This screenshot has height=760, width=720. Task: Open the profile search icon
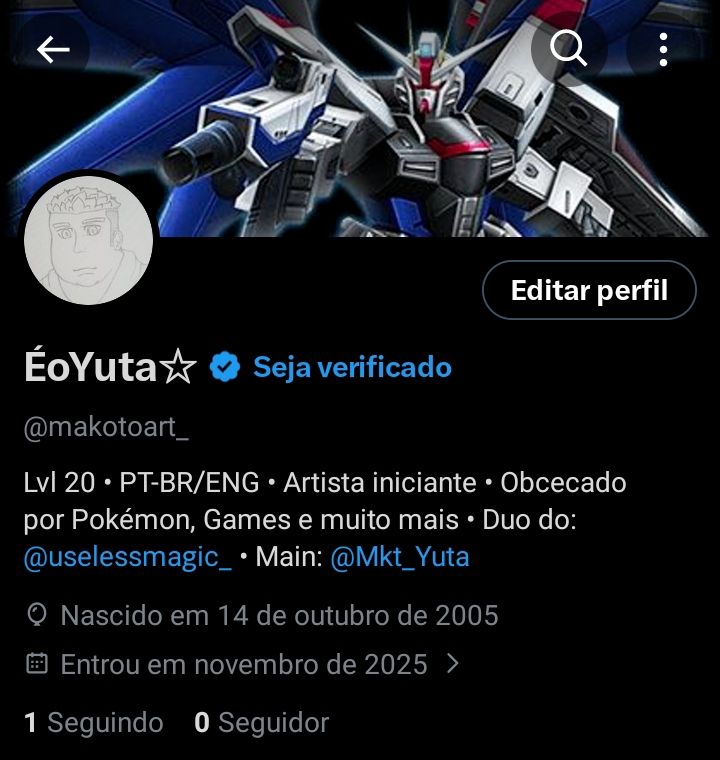(x=569, y=48)
